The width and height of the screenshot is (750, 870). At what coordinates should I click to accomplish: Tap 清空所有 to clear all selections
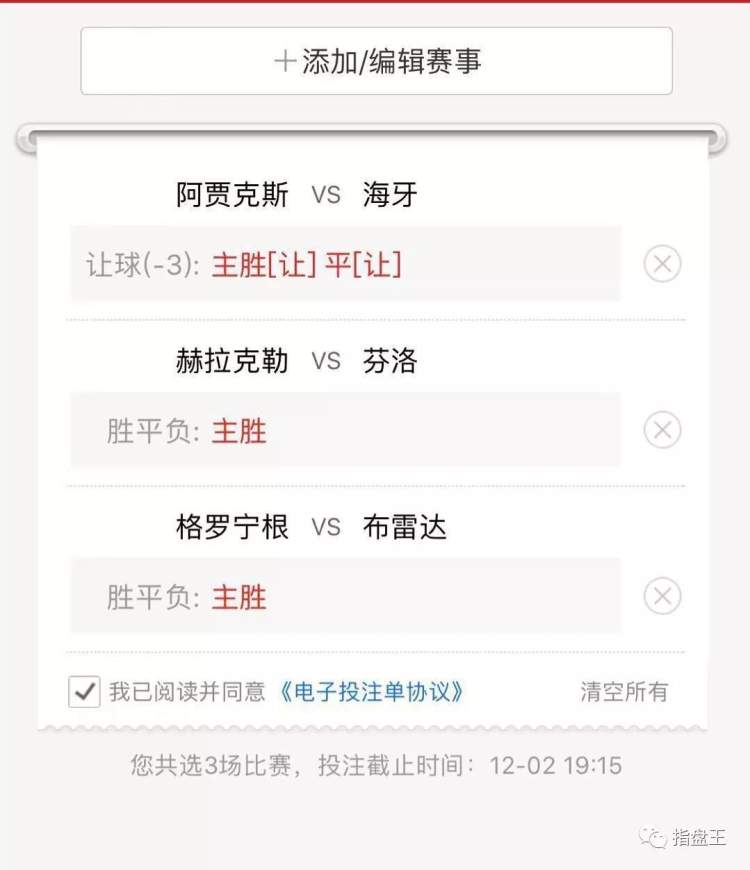pos(624,691)
